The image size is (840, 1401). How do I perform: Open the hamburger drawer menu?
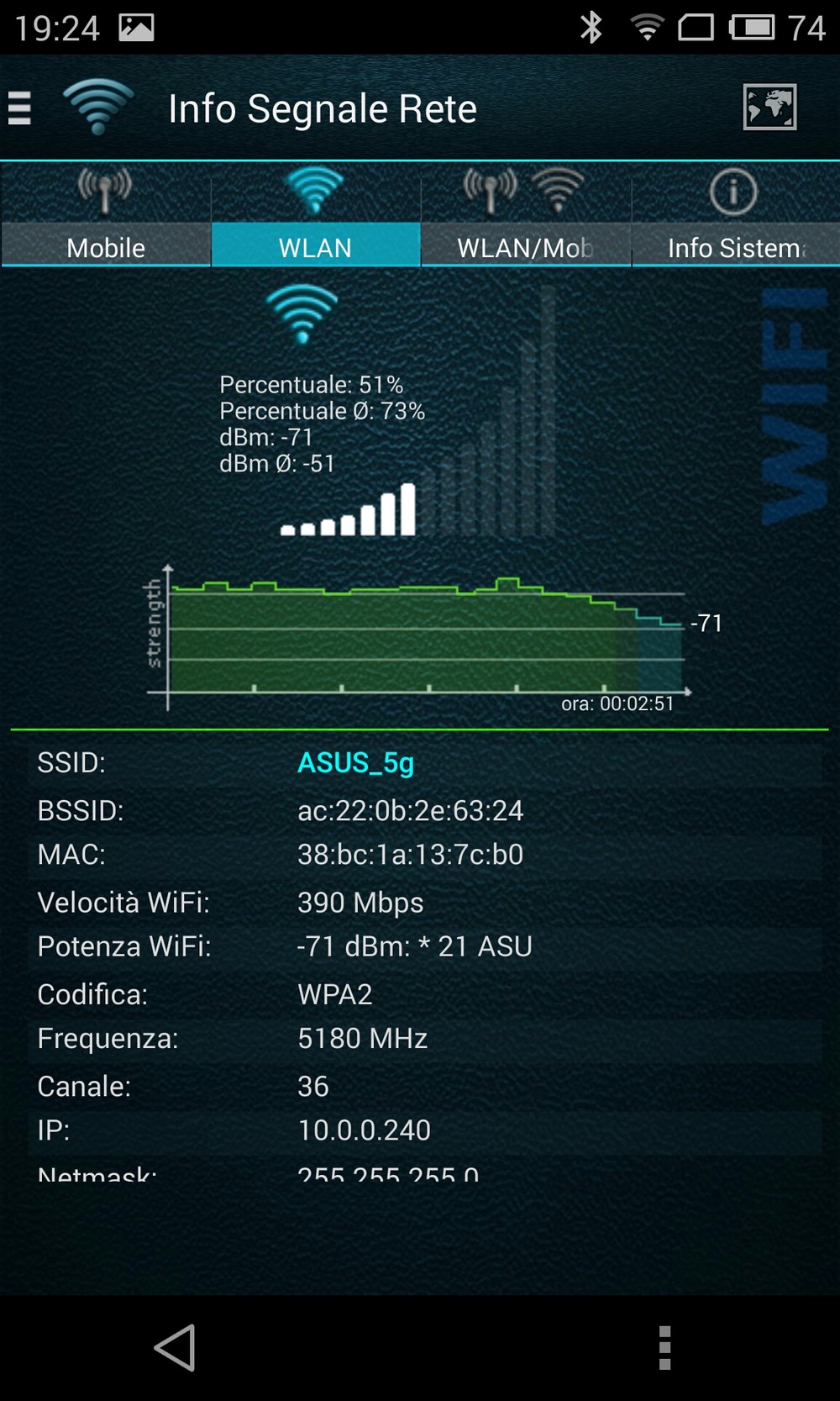tap(20, 108)
